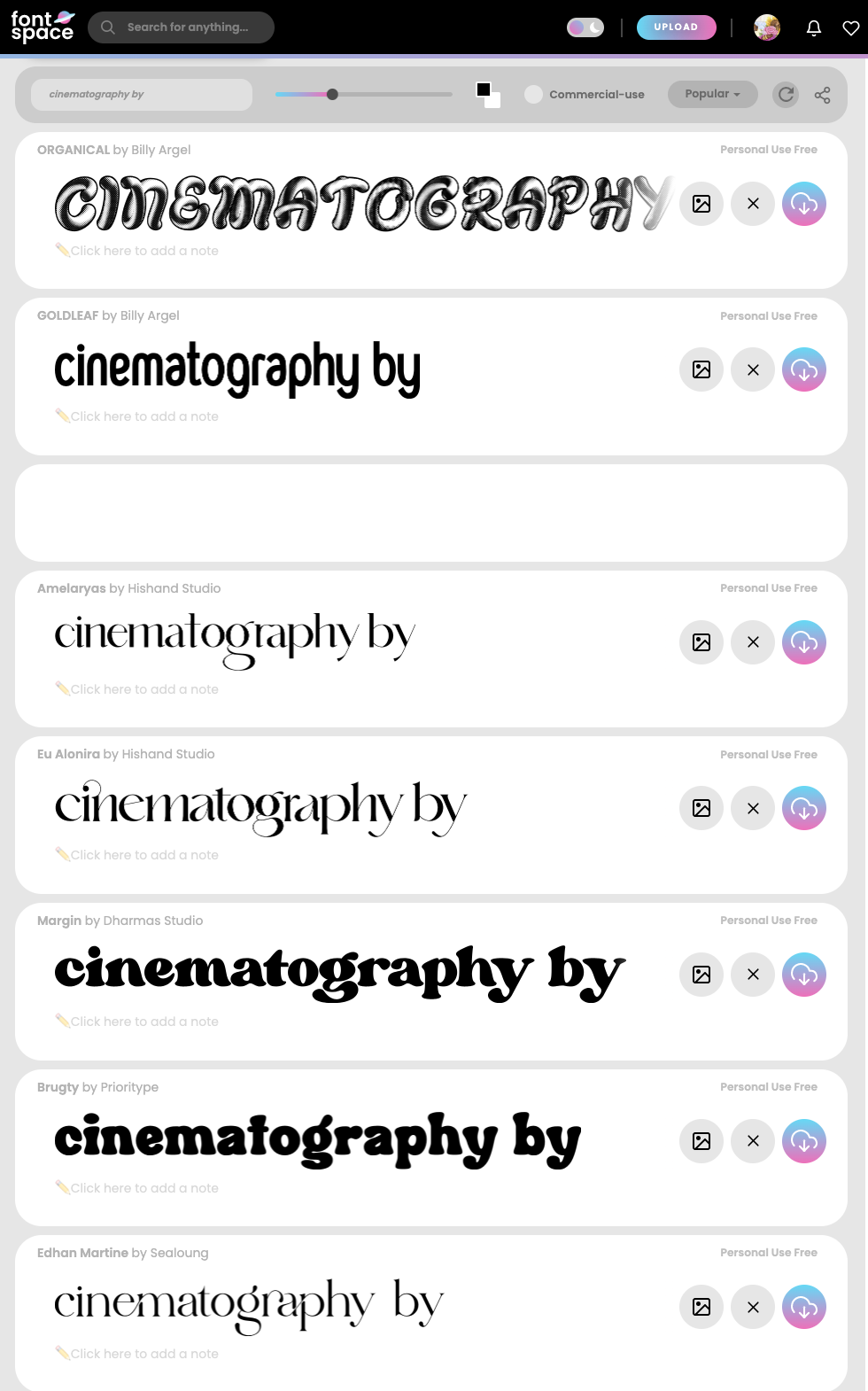Toggle the dark mode switch
Viewport: 868px width, 1391px height.
pyautogui.click(x=585, y=27)
